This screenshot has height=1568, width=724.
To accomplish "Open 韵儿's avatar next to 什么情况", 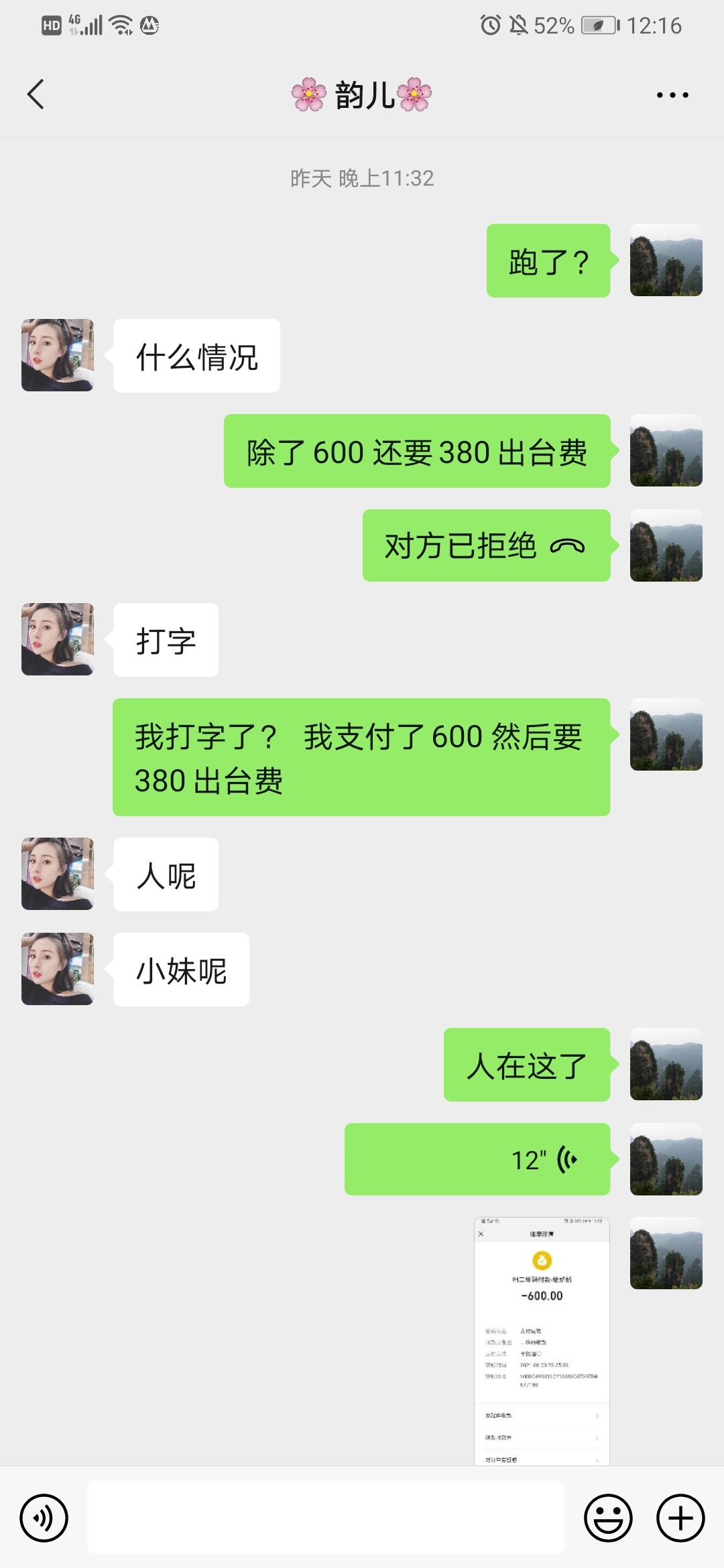I will [x=58, y=355].
